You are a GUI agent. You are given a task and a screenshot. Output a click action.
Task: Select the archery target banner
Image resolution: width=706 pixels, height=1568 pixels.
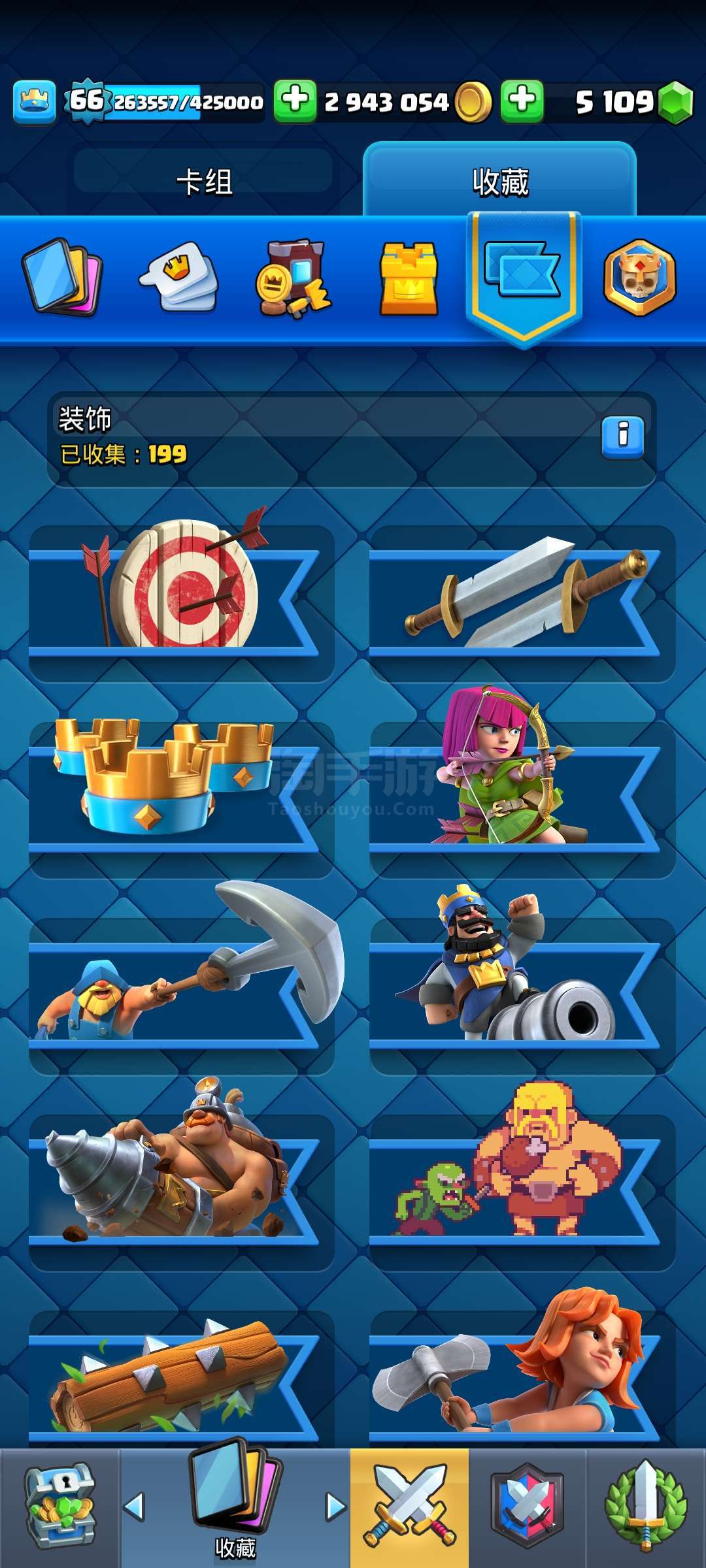[181, 601]
